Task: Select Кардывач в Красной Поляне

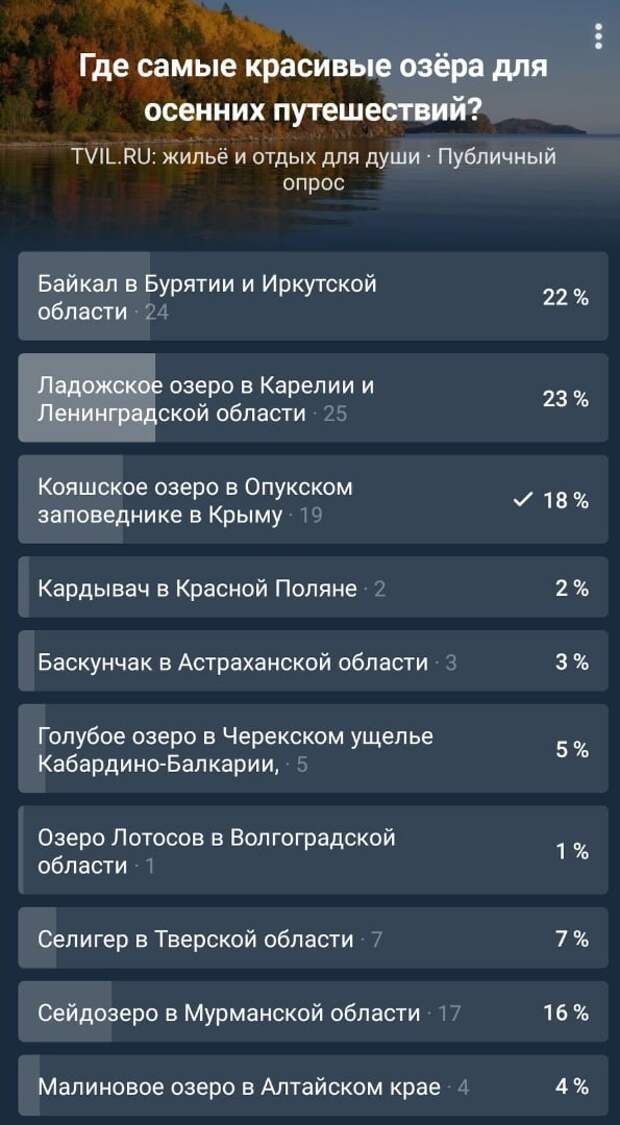Action: [312, 588]
